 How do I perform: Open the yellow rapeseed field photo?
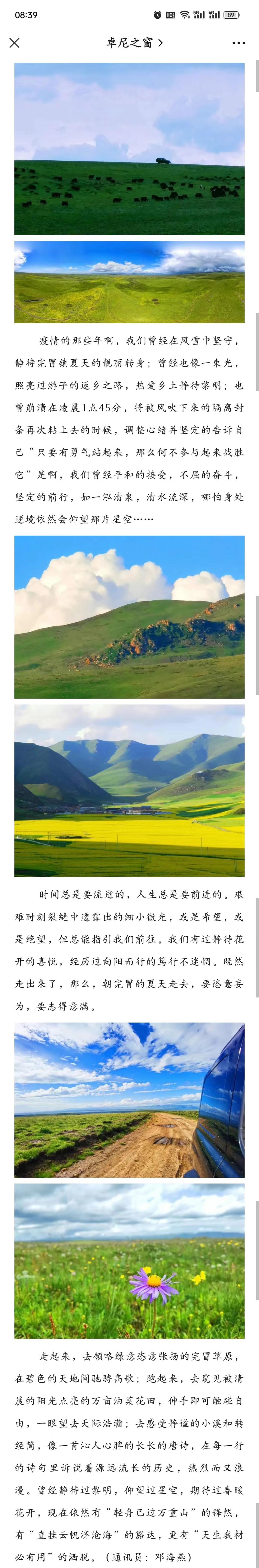(129, 790)
